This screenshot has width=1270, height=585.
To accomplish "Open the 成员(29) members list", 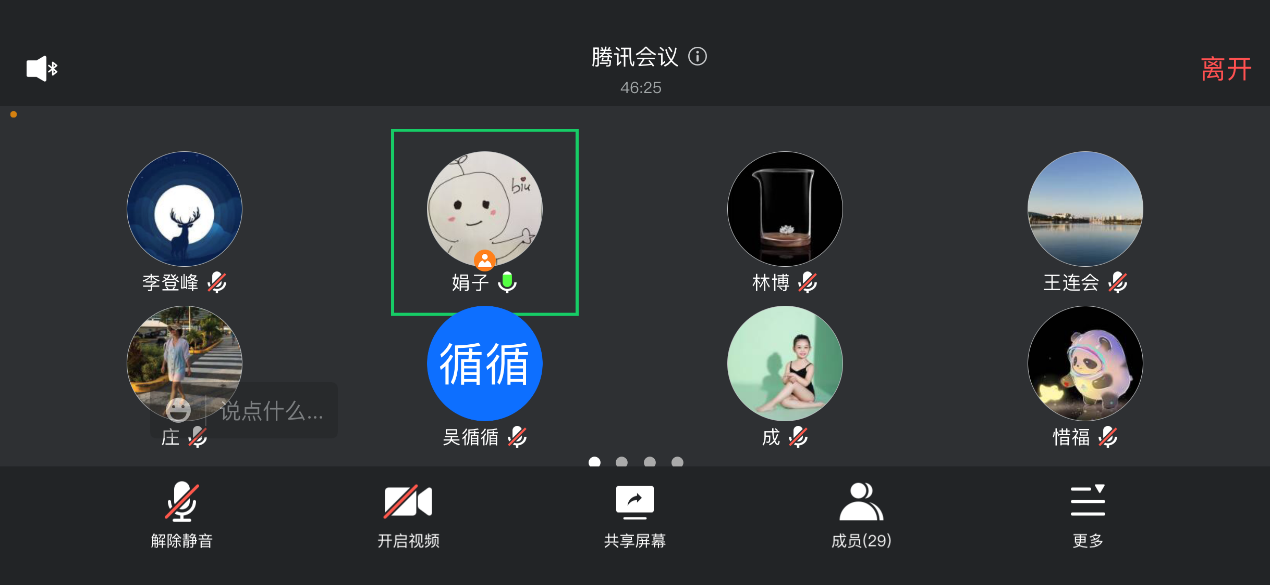I will tap(861, 514).
